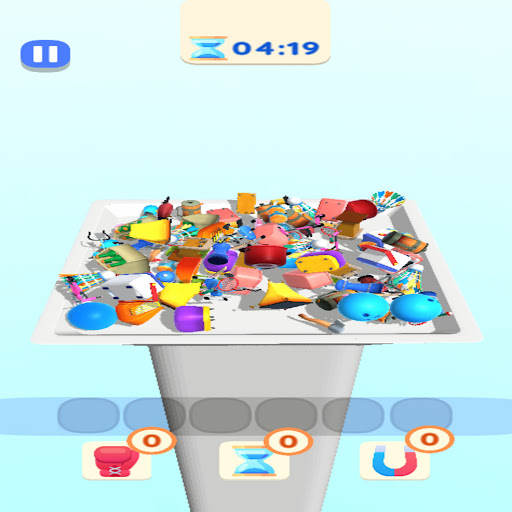Image resolution: width=512 pixels, height=512 pixels.
Task: Select the axe on the tray
Action: tap(322, 323)
